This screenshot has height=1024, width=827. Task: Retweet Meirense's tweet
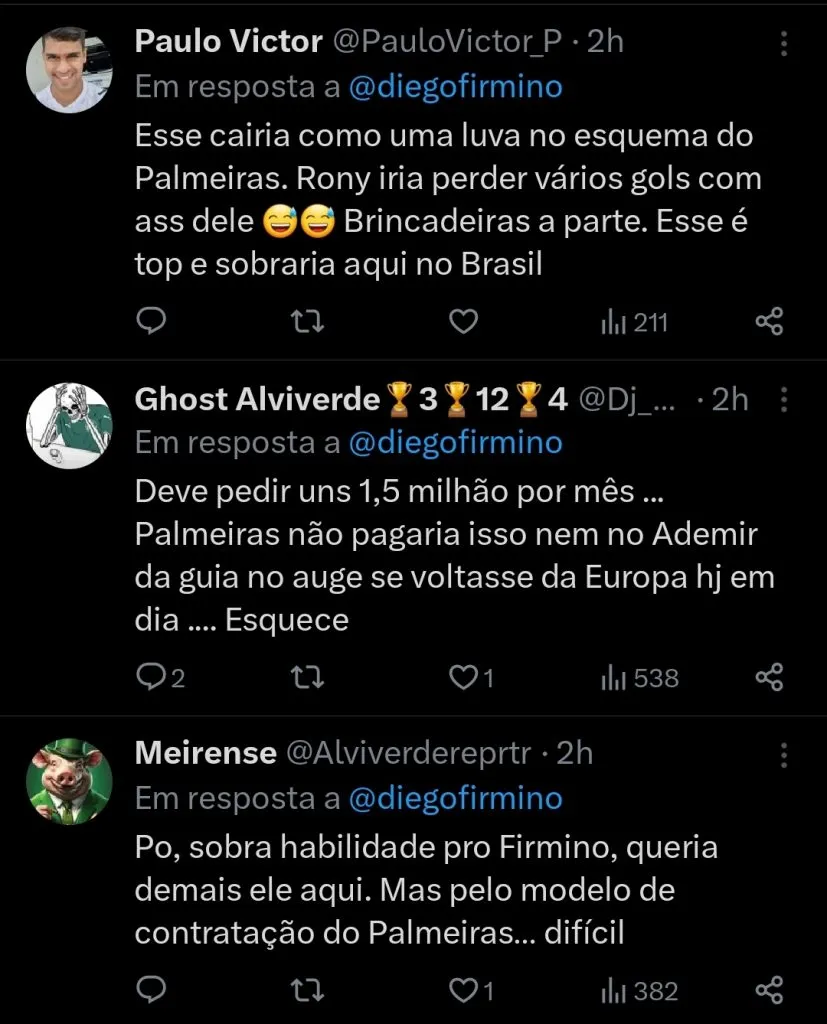tap(306, 990)
